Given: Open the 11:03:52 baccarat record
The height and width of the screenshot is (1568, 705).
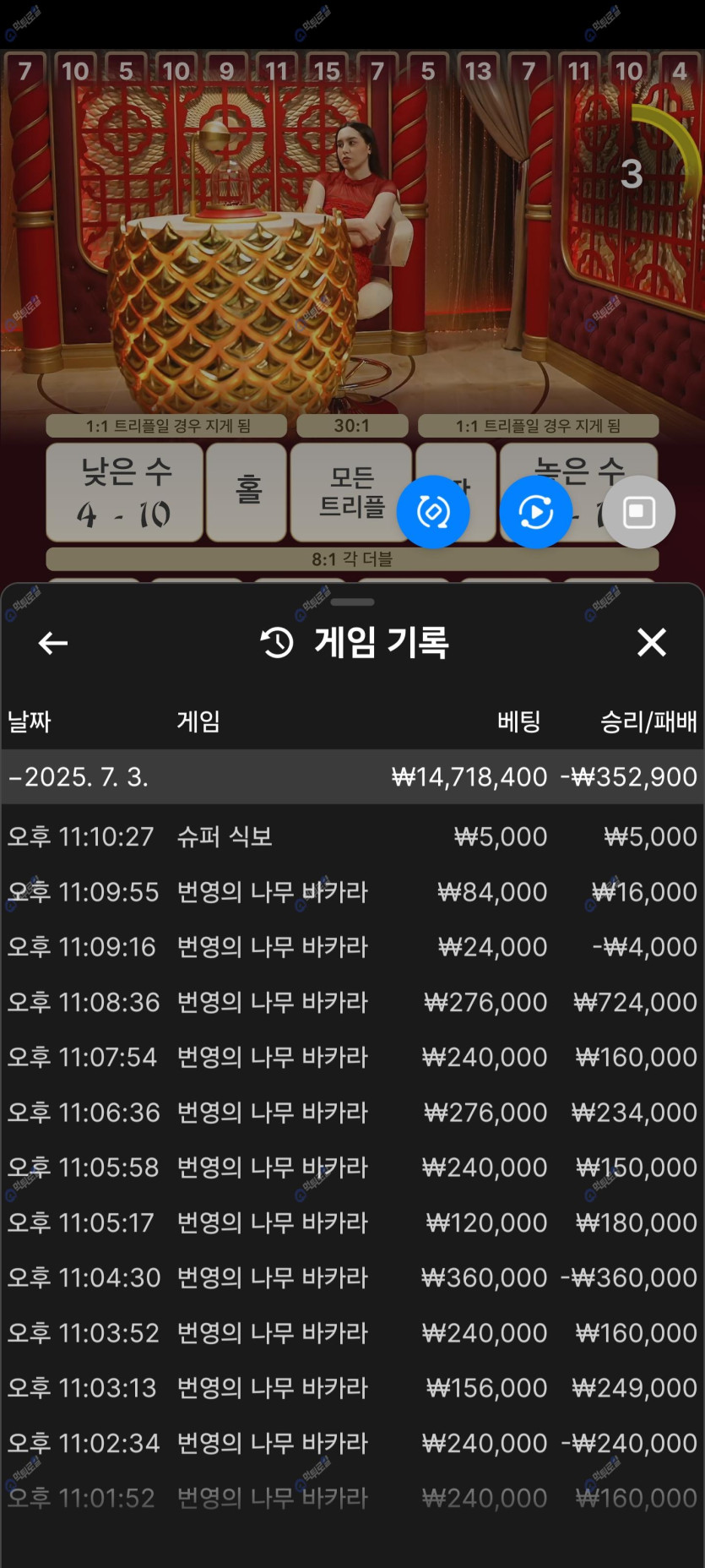Looking at the screenshot, I should point(351,1332).
